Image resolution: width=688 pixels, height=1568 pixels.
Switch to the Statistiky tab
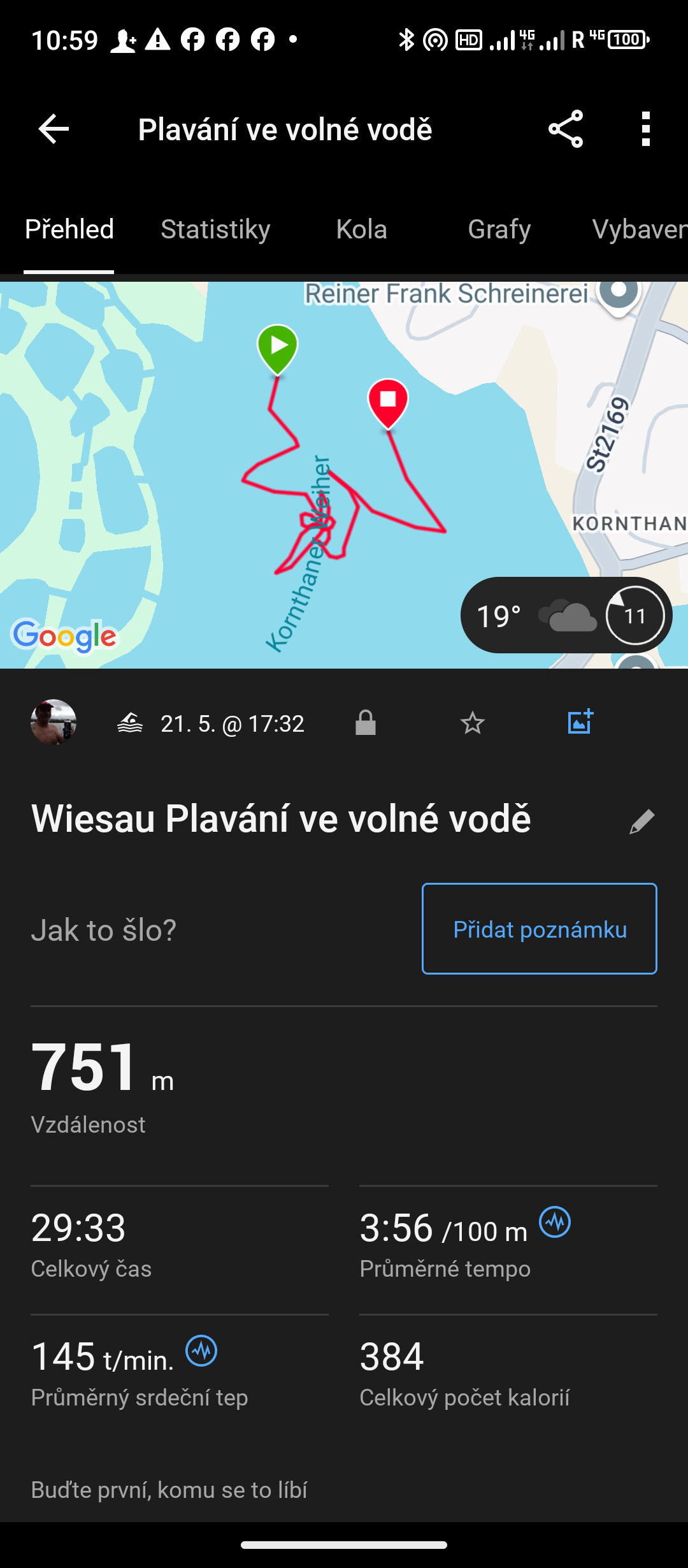click(215, 229)
